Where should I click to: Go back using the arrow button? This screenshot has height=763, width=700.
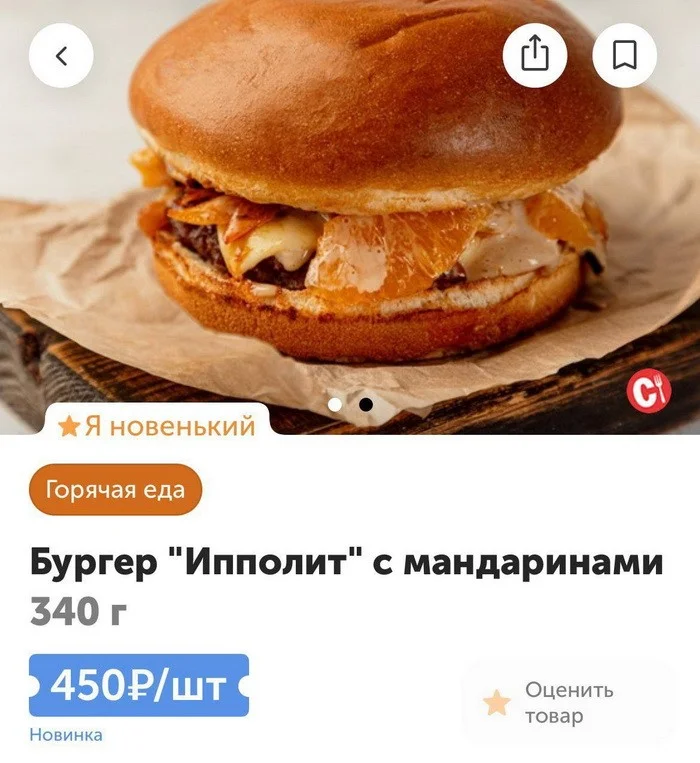click(x=61, y=55)
